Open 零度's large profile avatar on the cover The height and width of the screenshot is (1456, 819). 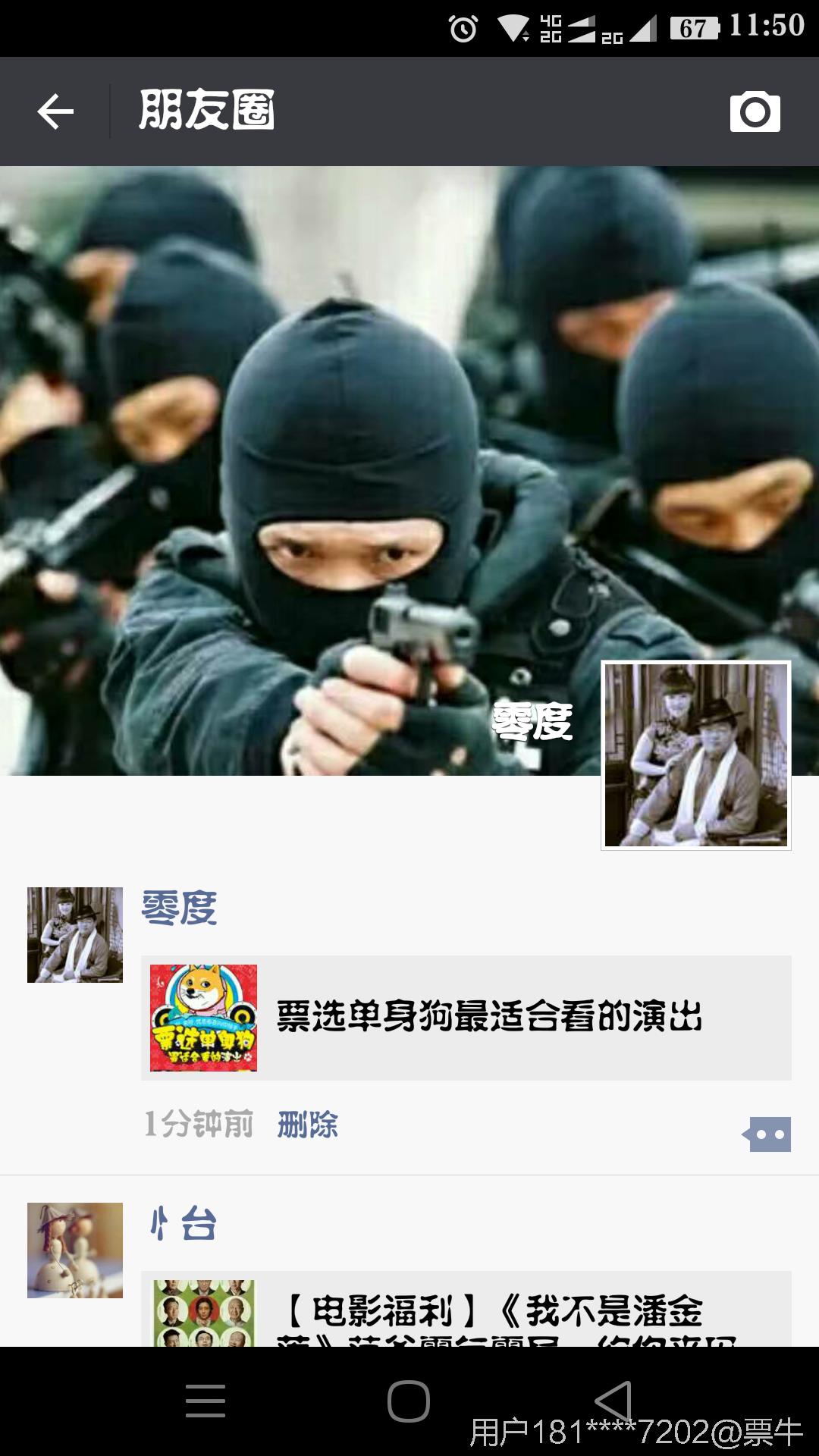pos(696,755)
